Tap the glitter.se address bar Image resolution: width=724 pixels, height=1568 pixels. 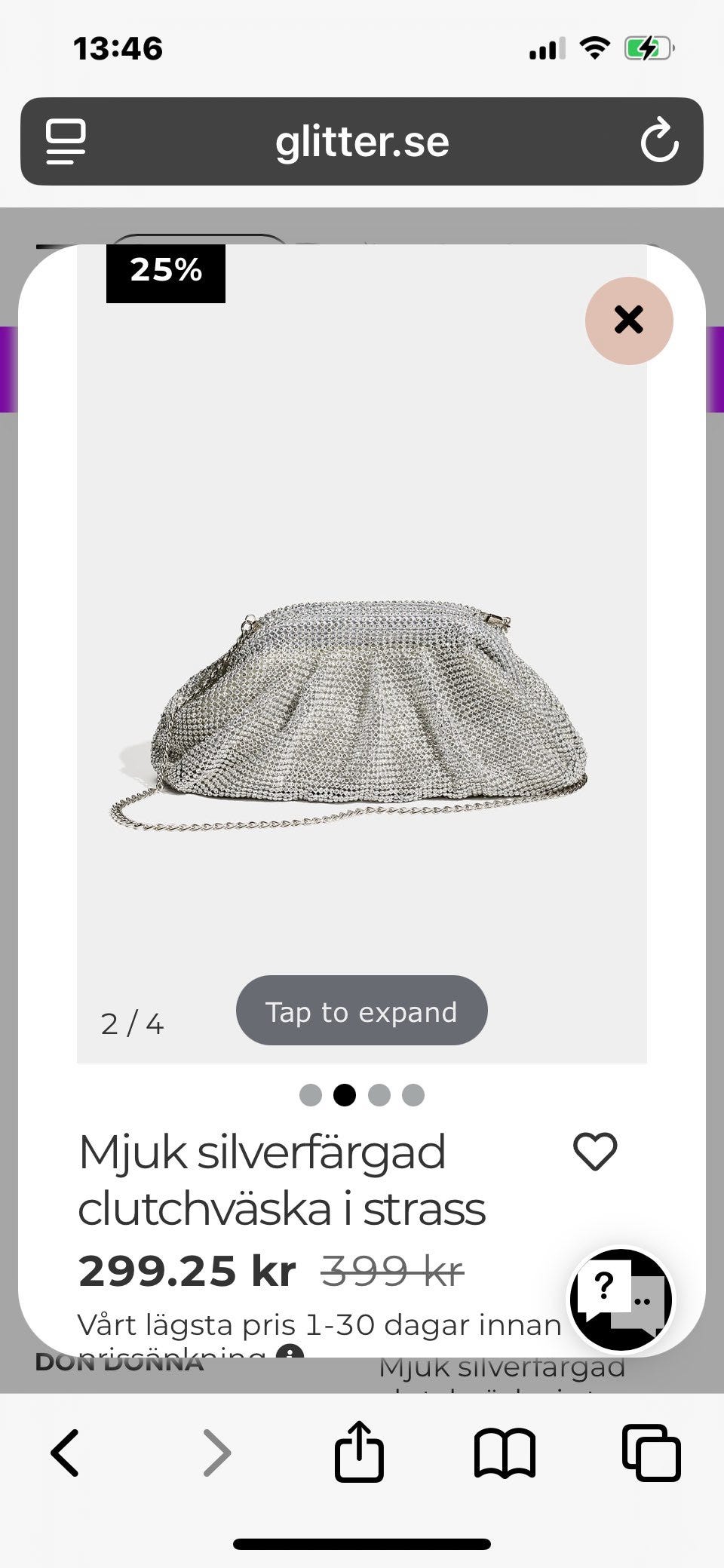[362, 141]
